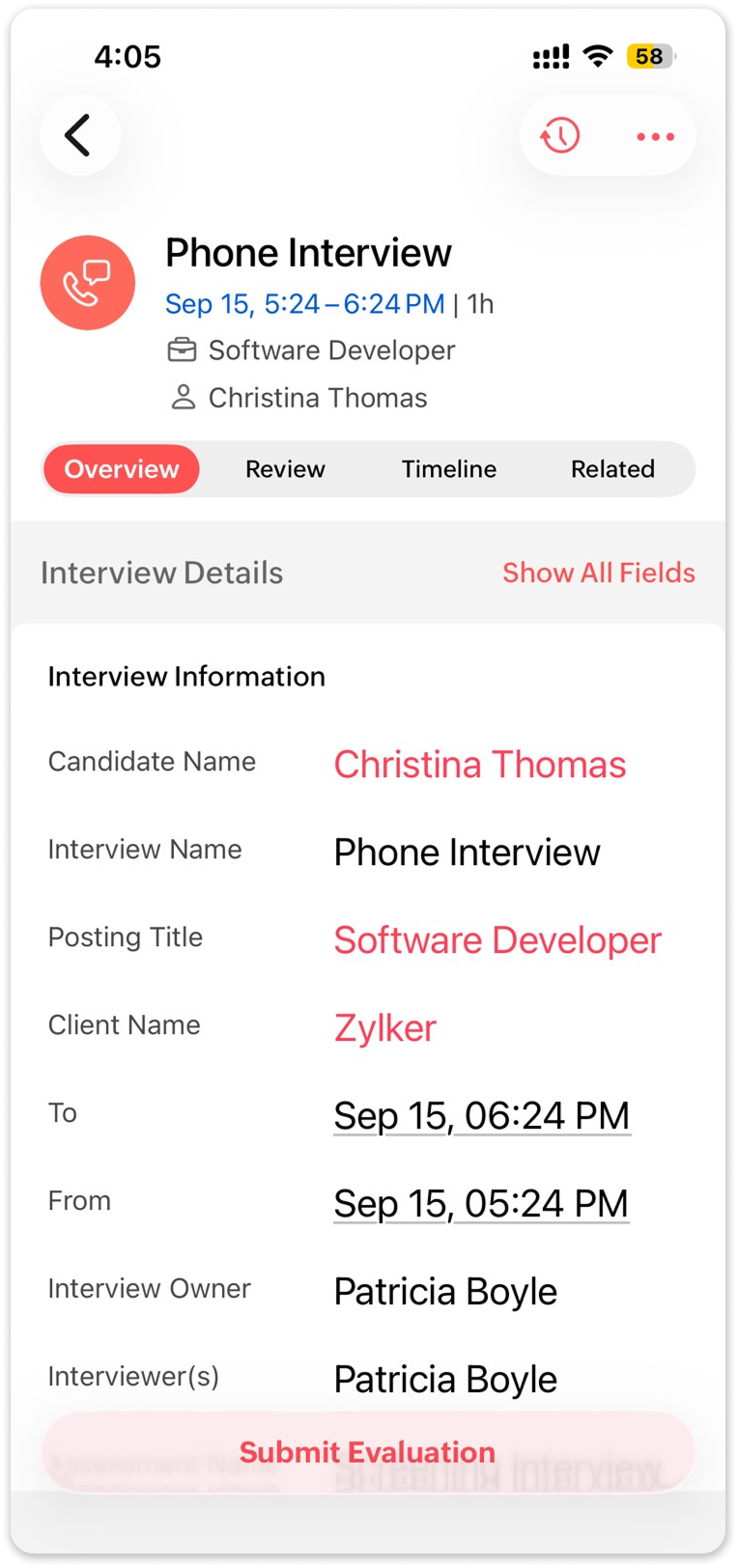Tap the Submit Evaluation button
The image size is (738, 1568).
[367, 1451]
